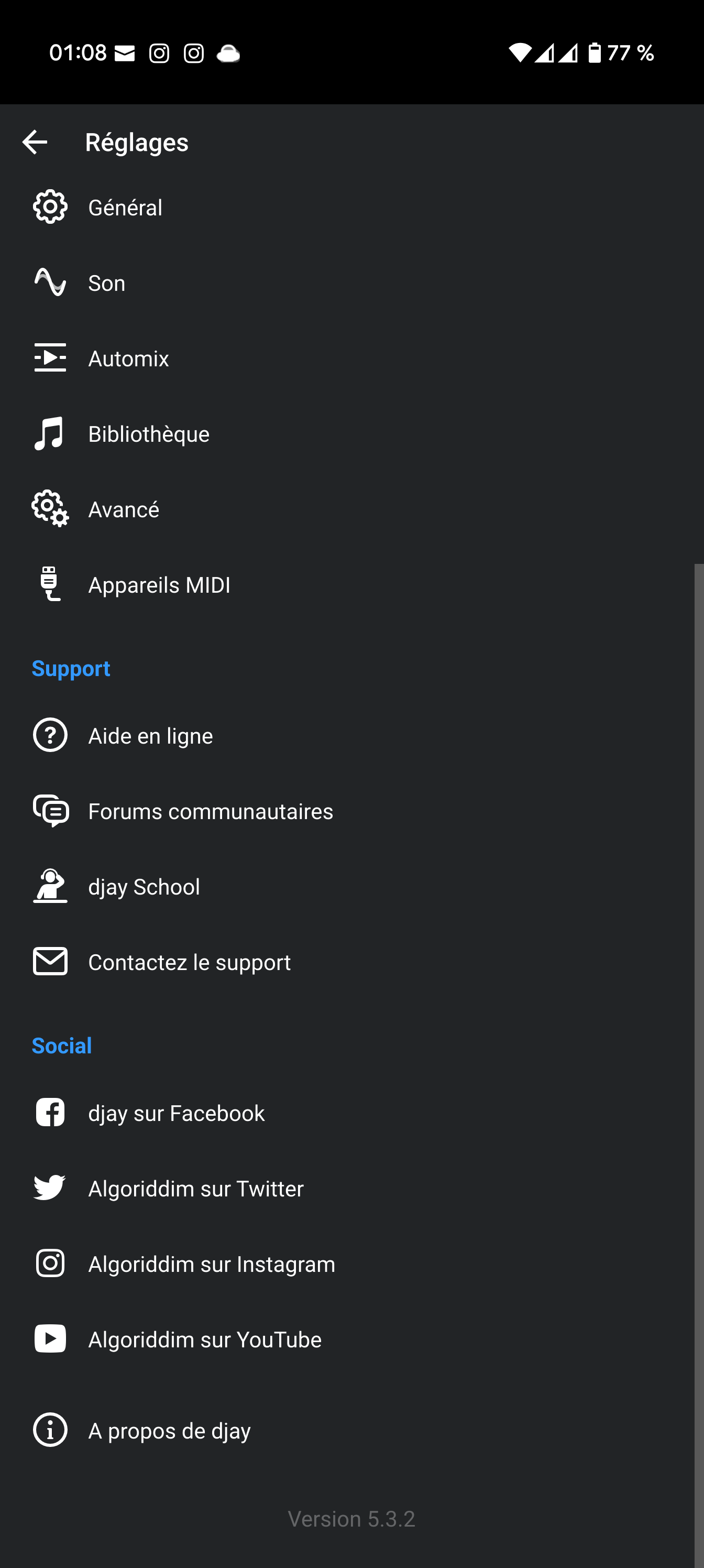Open Automix settings
The width and height of the screenshot is (704, 1568).
[x=347, y=358]
